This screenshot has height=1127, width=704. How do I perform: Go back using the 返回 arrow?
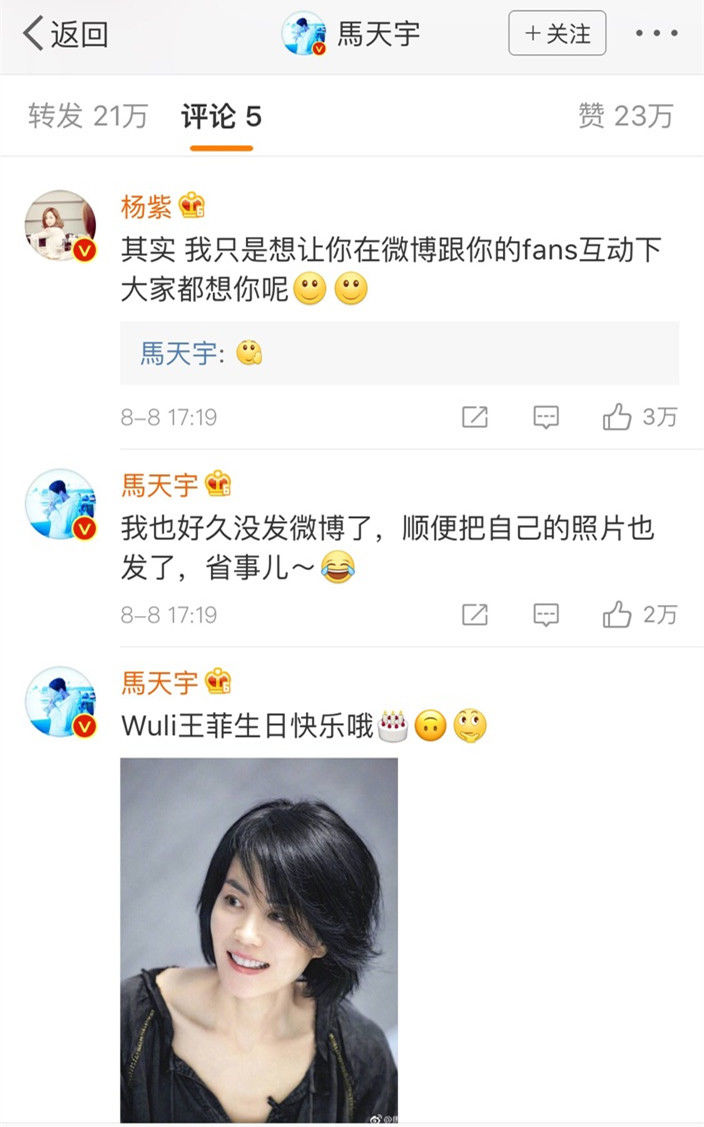tap(66, 34)
